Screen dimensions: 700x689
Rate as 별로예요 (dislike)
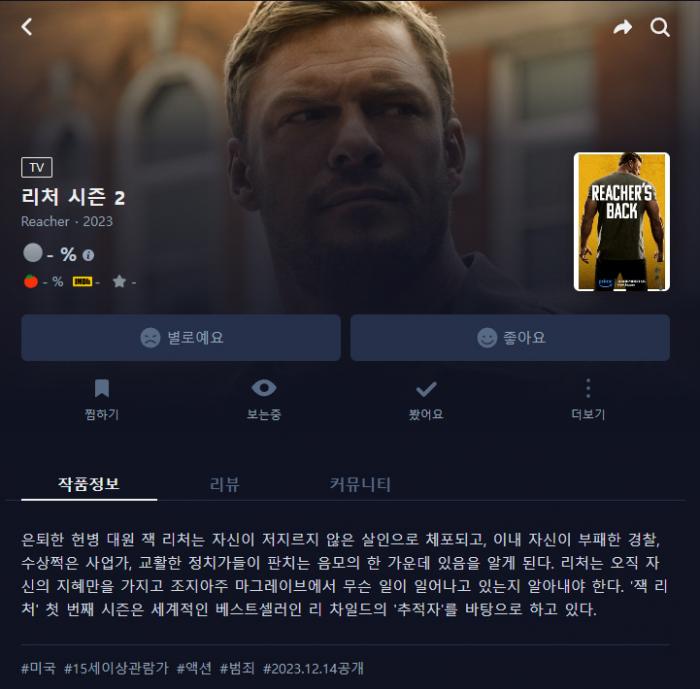pos(181,338)
